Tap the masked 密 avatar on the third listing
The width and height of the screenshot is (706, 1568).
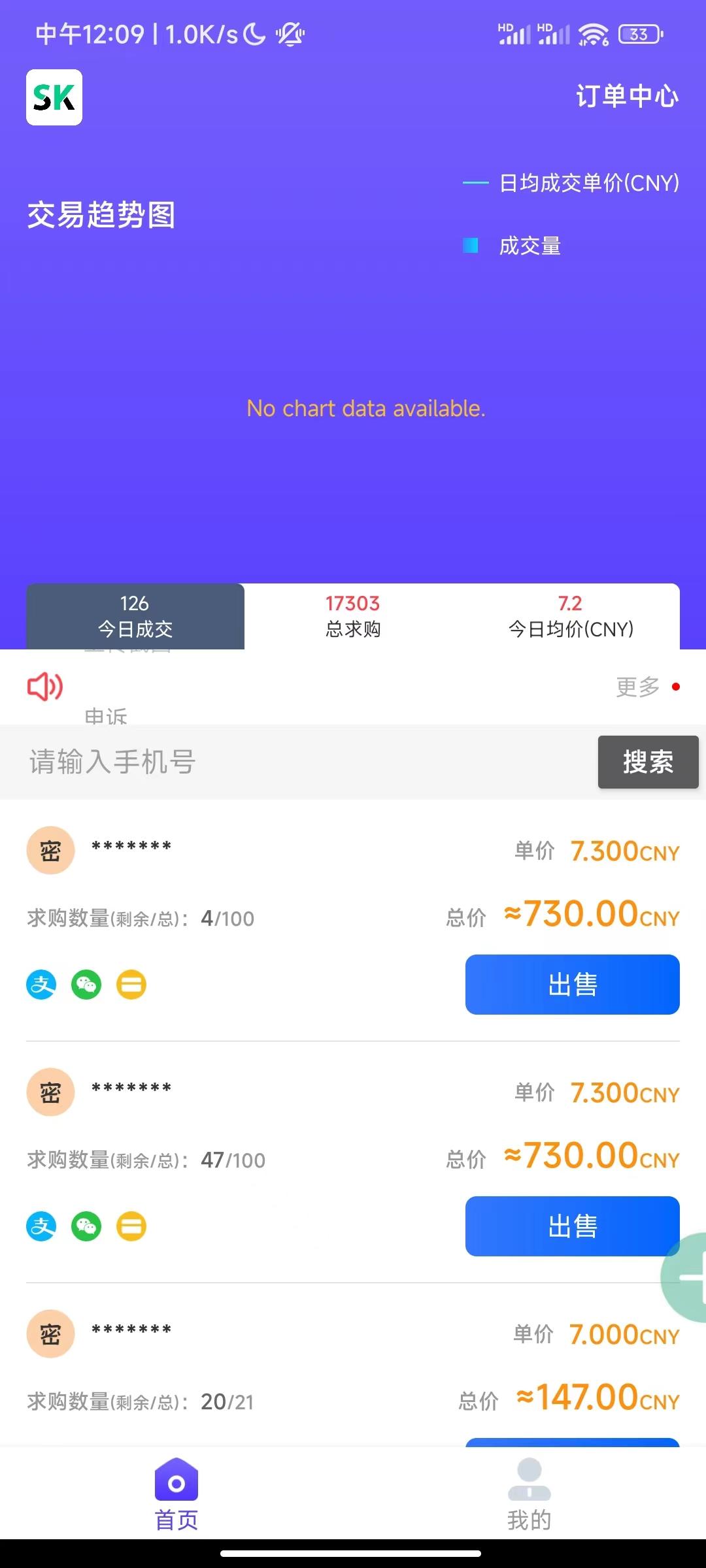tap(50, 1333)
